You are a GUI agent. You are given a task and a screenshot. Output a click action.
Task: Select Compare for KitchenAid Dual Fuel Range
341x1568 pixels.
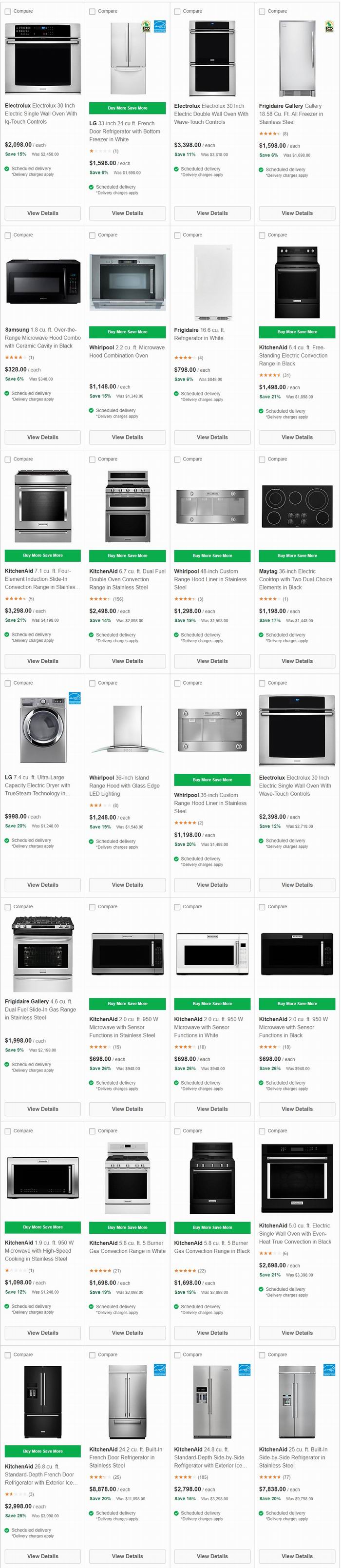(93, 459)
